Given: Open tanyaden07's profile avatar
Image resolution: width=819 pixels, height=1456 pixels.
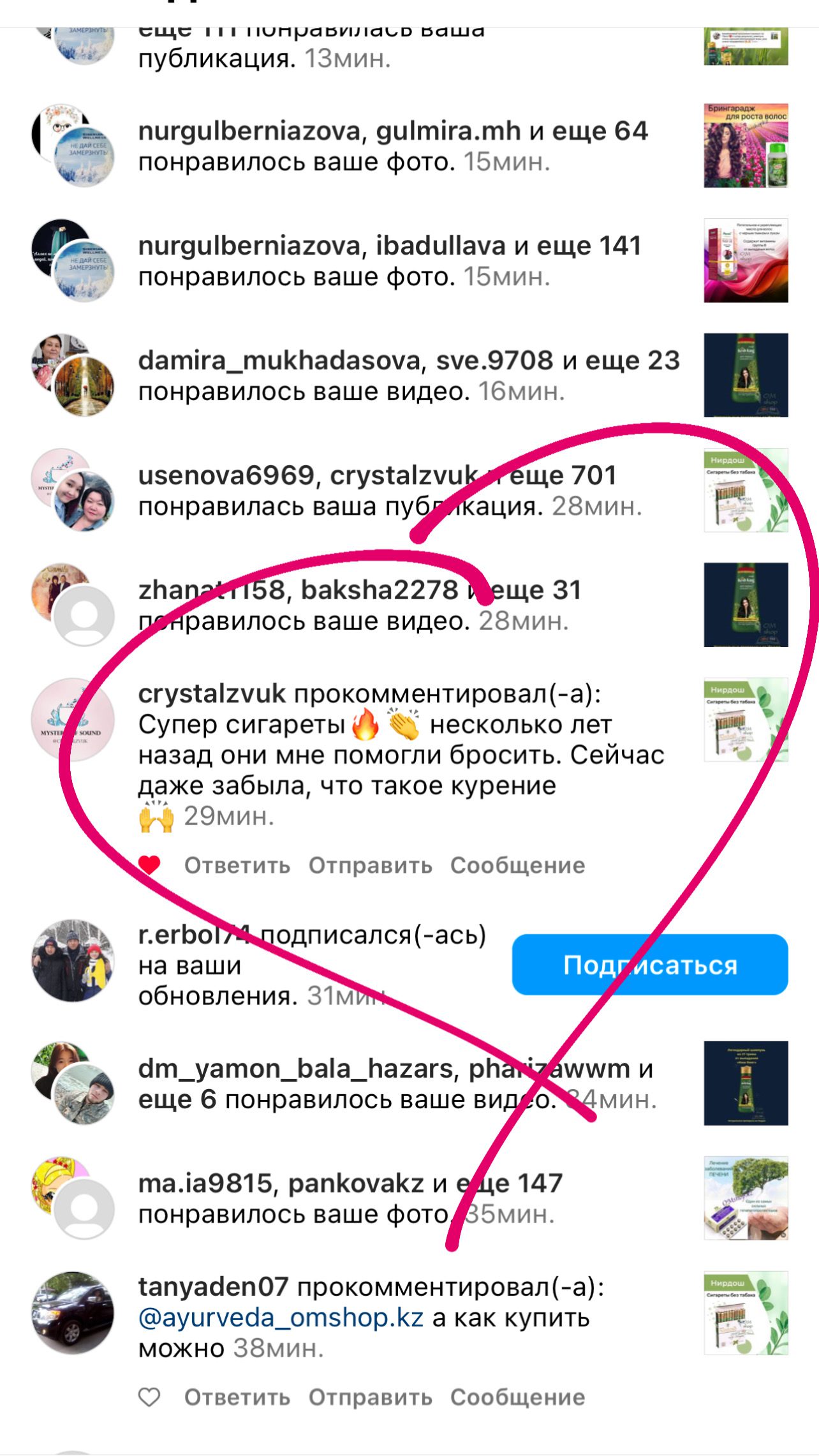Looking at the screenshot, I should pos(73,1312).
